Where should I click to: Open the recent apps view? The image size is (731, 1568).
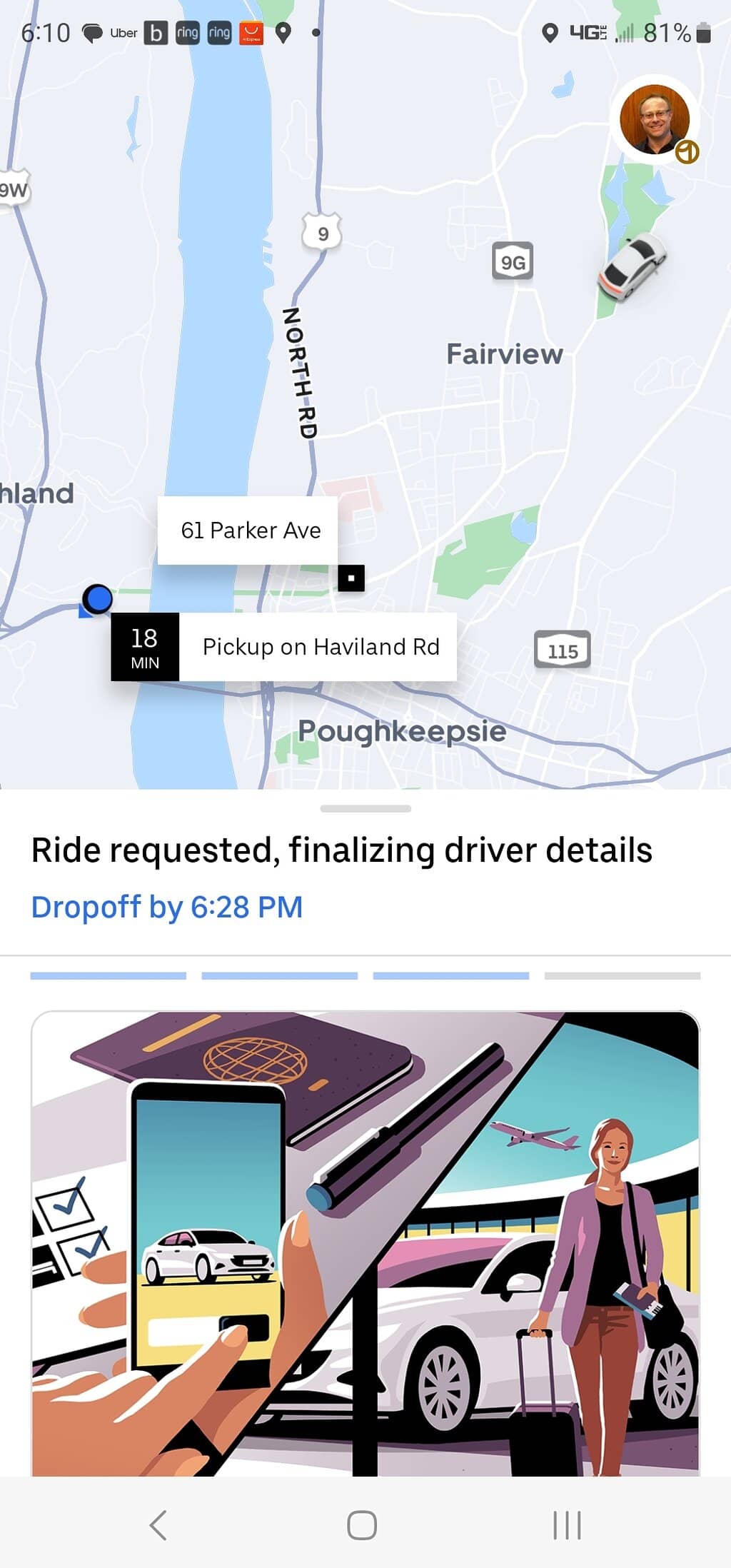(568, 1525)
